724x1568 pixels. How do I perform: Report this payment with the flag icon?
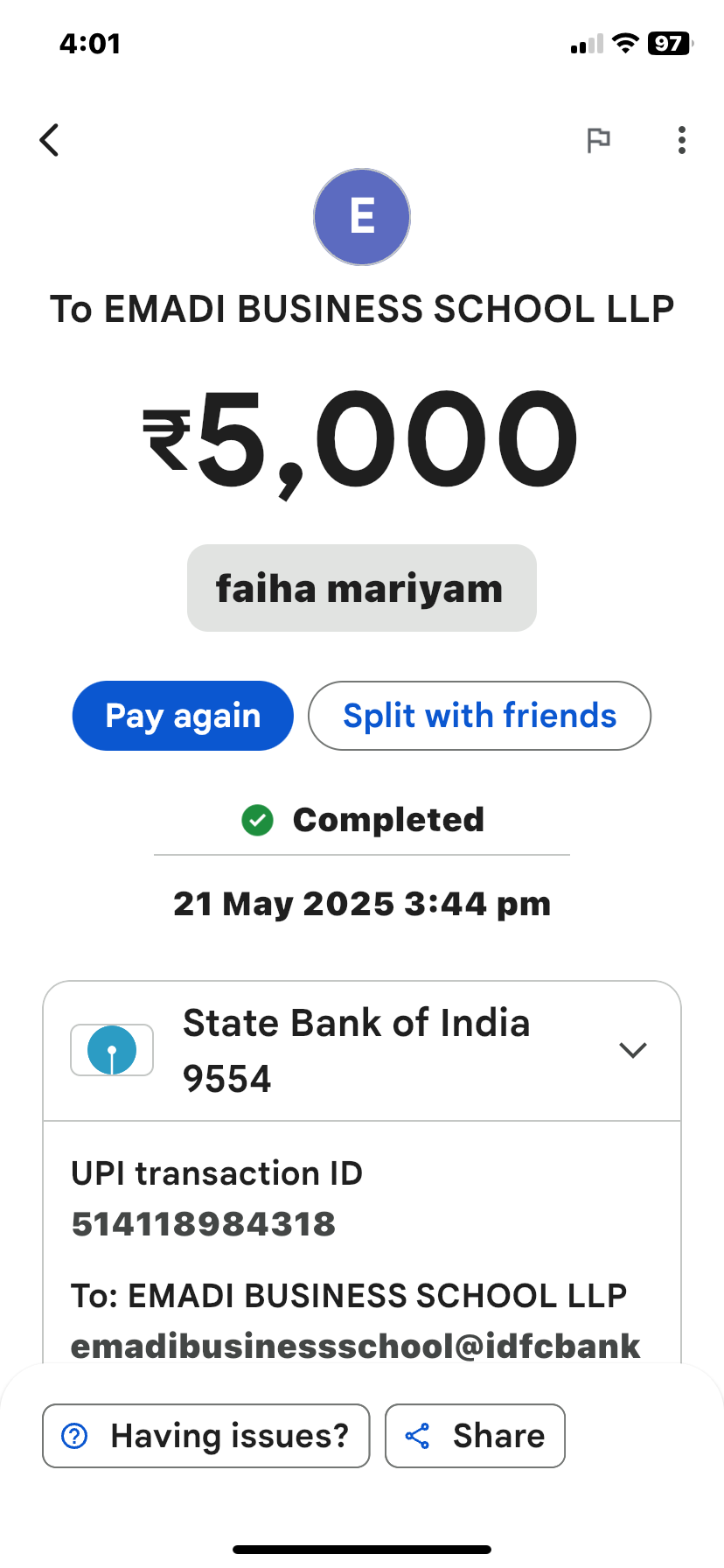[x=598, y=140]
